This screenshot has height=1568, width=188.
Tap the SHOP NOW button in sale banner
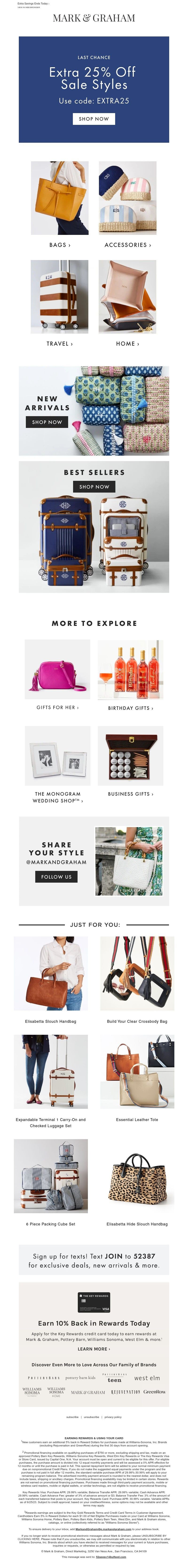tap(94, 119)
